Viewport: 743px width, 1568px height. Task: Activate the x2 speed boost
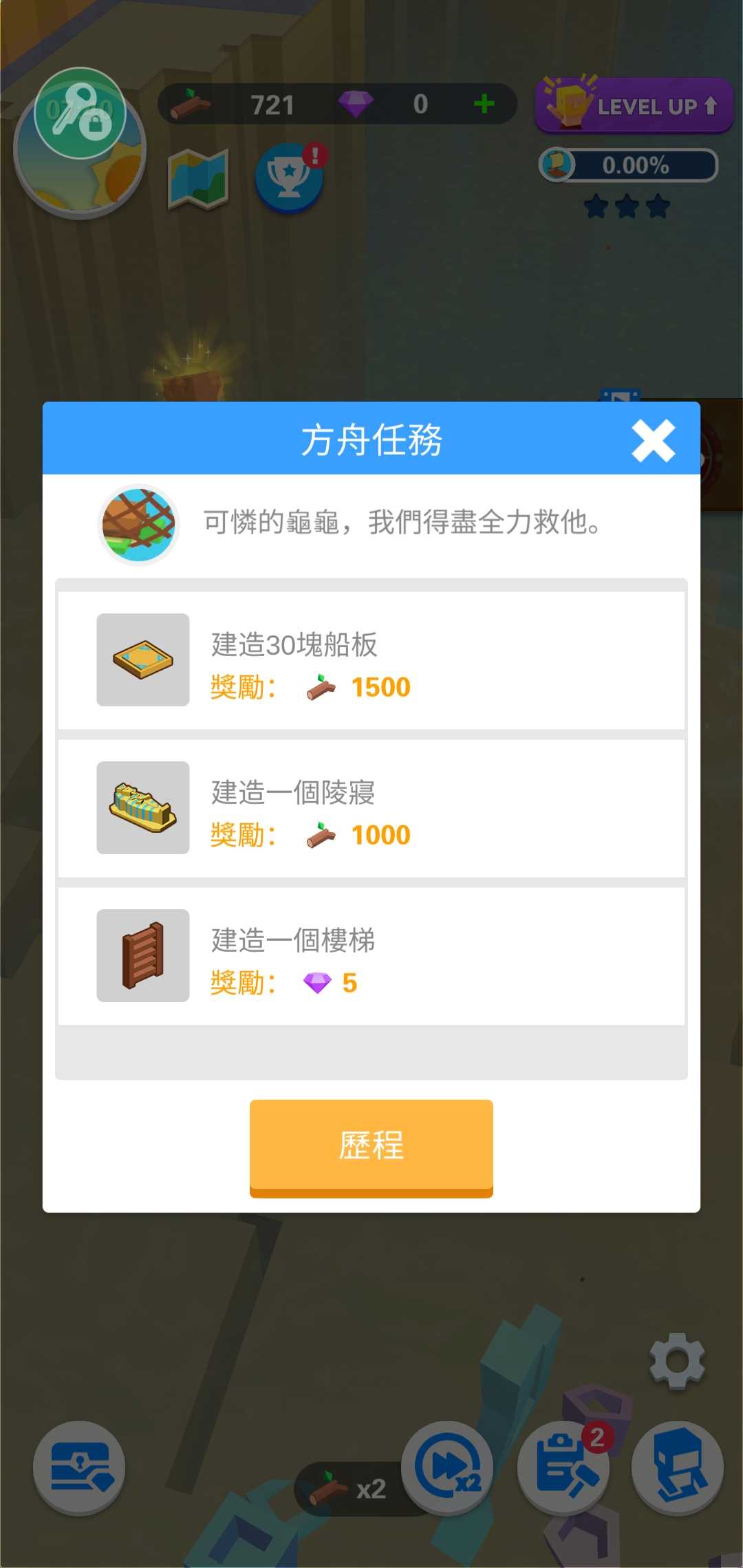(x=448, y=1468)
